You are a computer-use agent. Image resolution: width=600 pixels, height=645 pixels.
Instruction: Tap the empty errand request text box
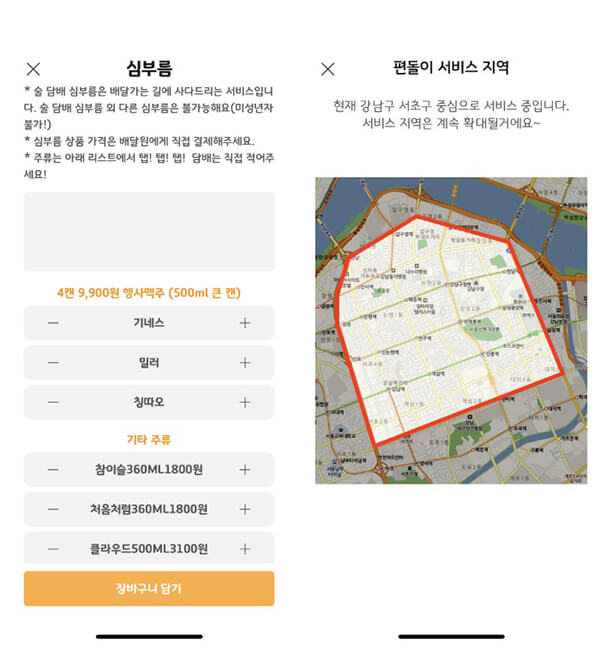pyautogui.click(x=149, y=232)
